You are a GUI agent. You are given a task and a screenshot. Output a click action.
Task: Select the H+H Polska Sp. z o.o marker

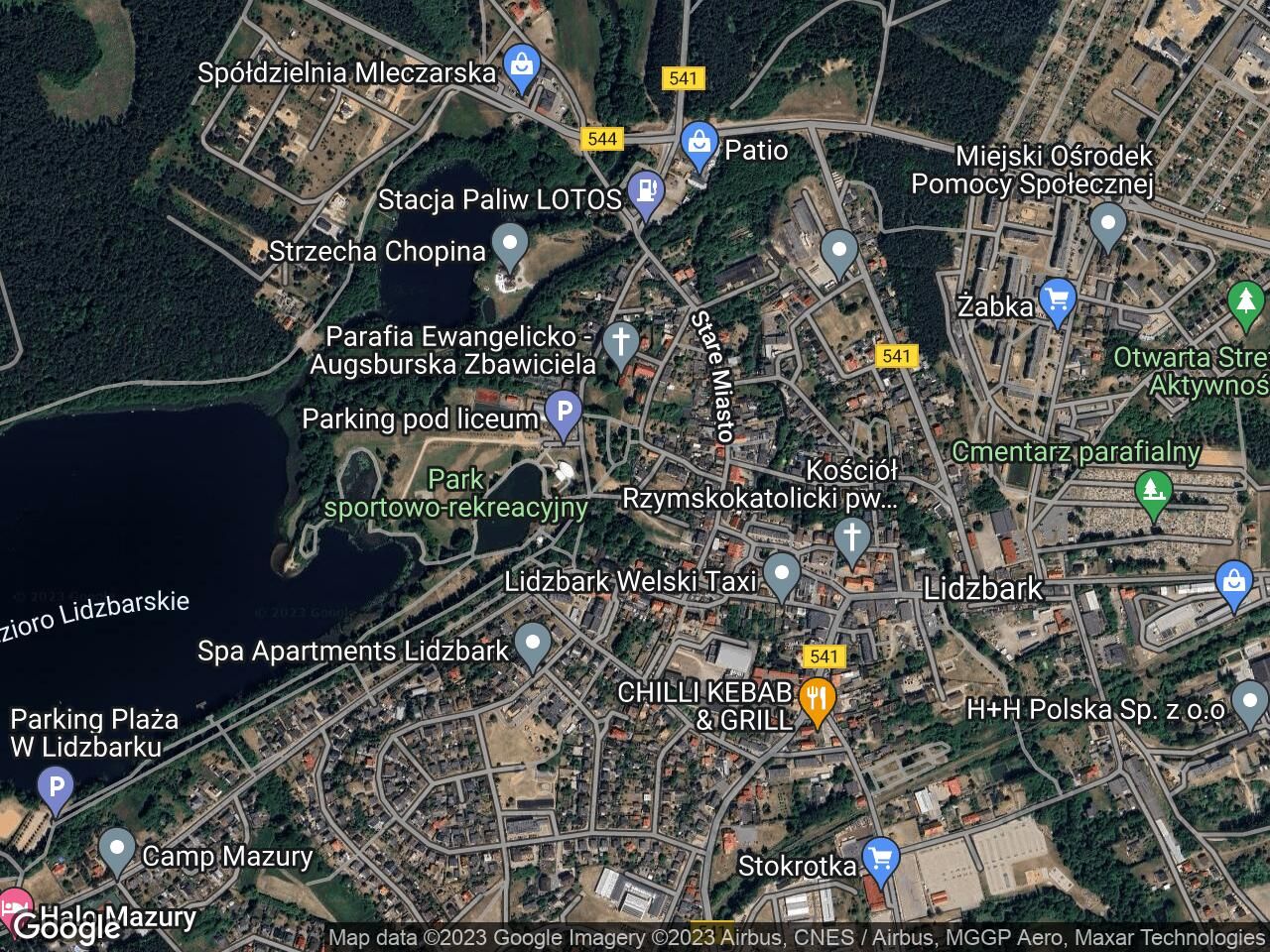(x=1248, y=702)
